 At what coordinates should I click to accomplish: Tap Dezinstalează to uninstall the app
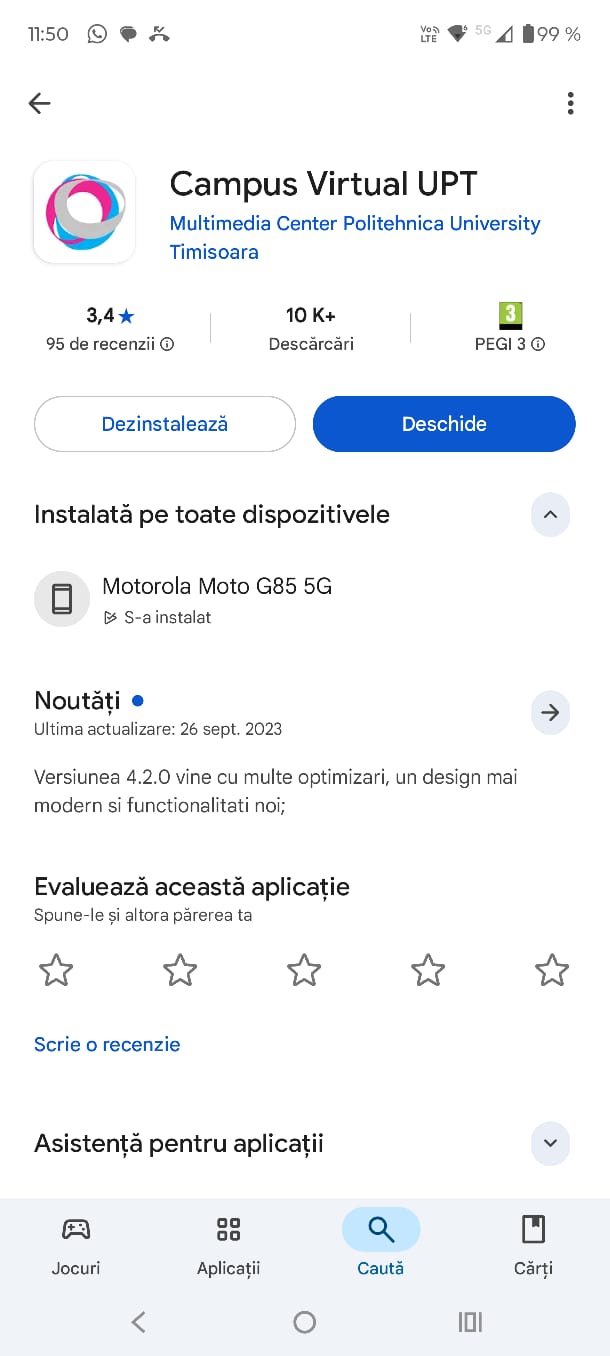165,424
